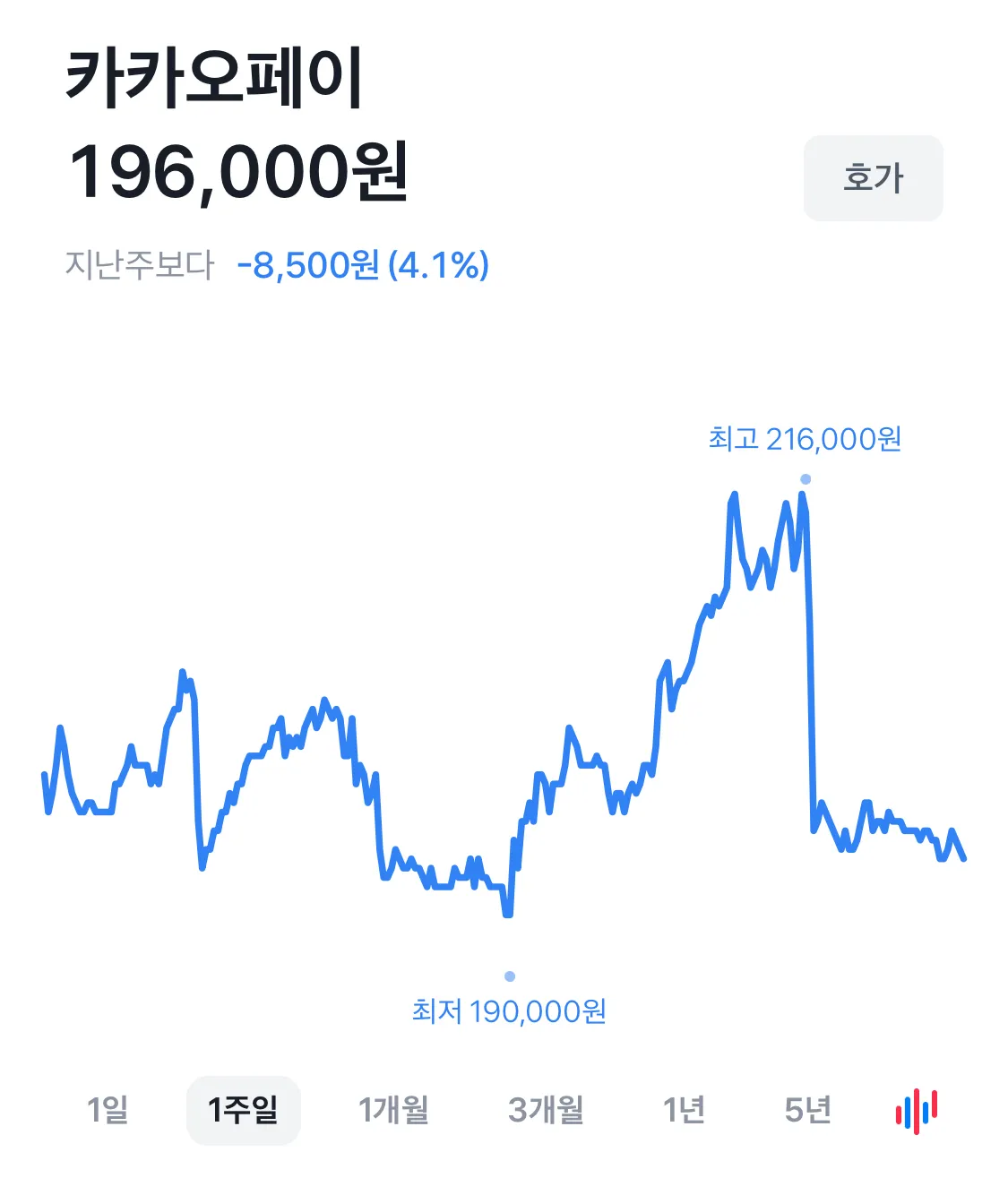Show the 1개월 price chart
This screenshot has height=1178, width=1008.
click(x=393, y=1110)
